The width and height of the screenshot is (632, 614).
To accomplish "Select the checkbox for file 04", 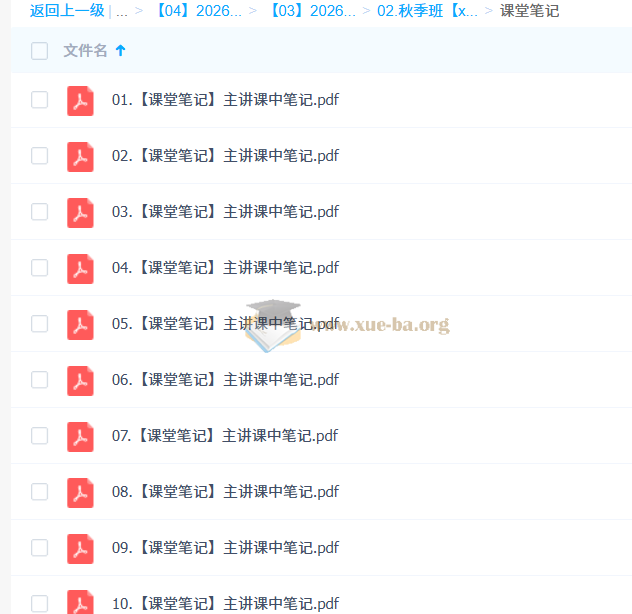I will pos(40,268).
